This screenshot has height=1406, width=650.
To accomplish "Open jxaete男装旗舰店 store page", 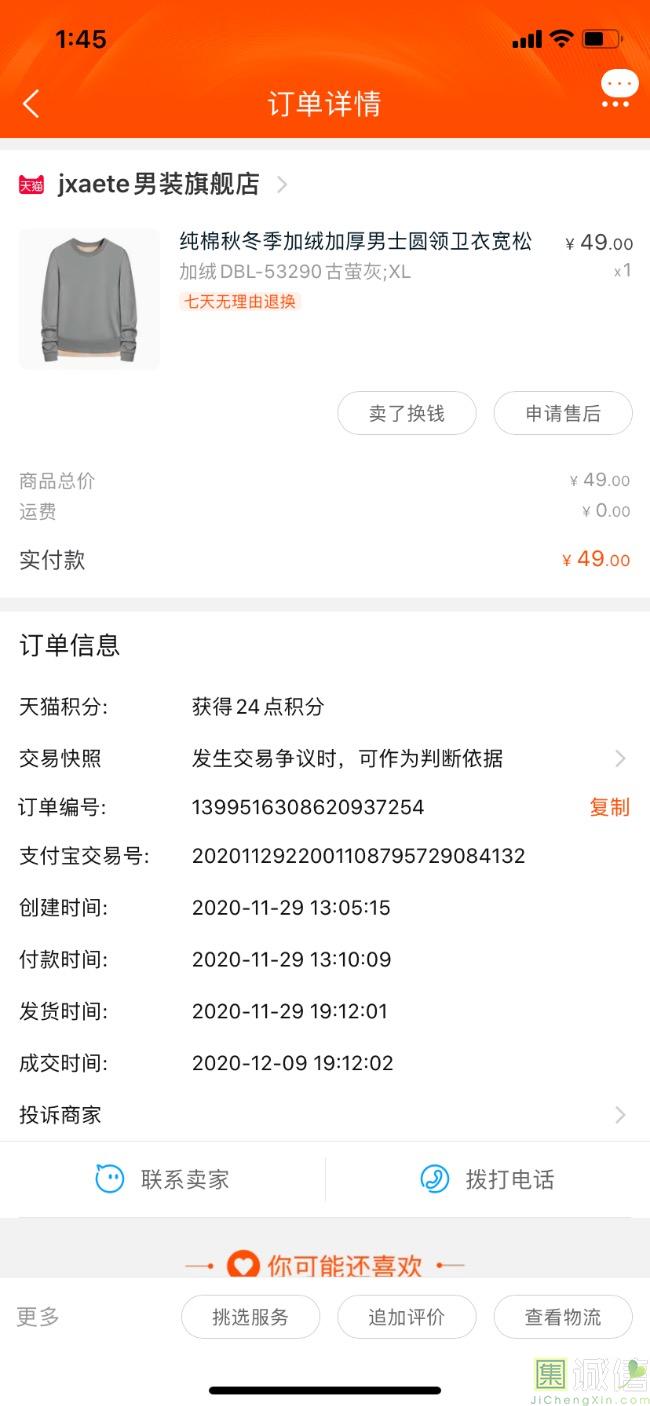I will pyautogui.click(x=154, y=184).
